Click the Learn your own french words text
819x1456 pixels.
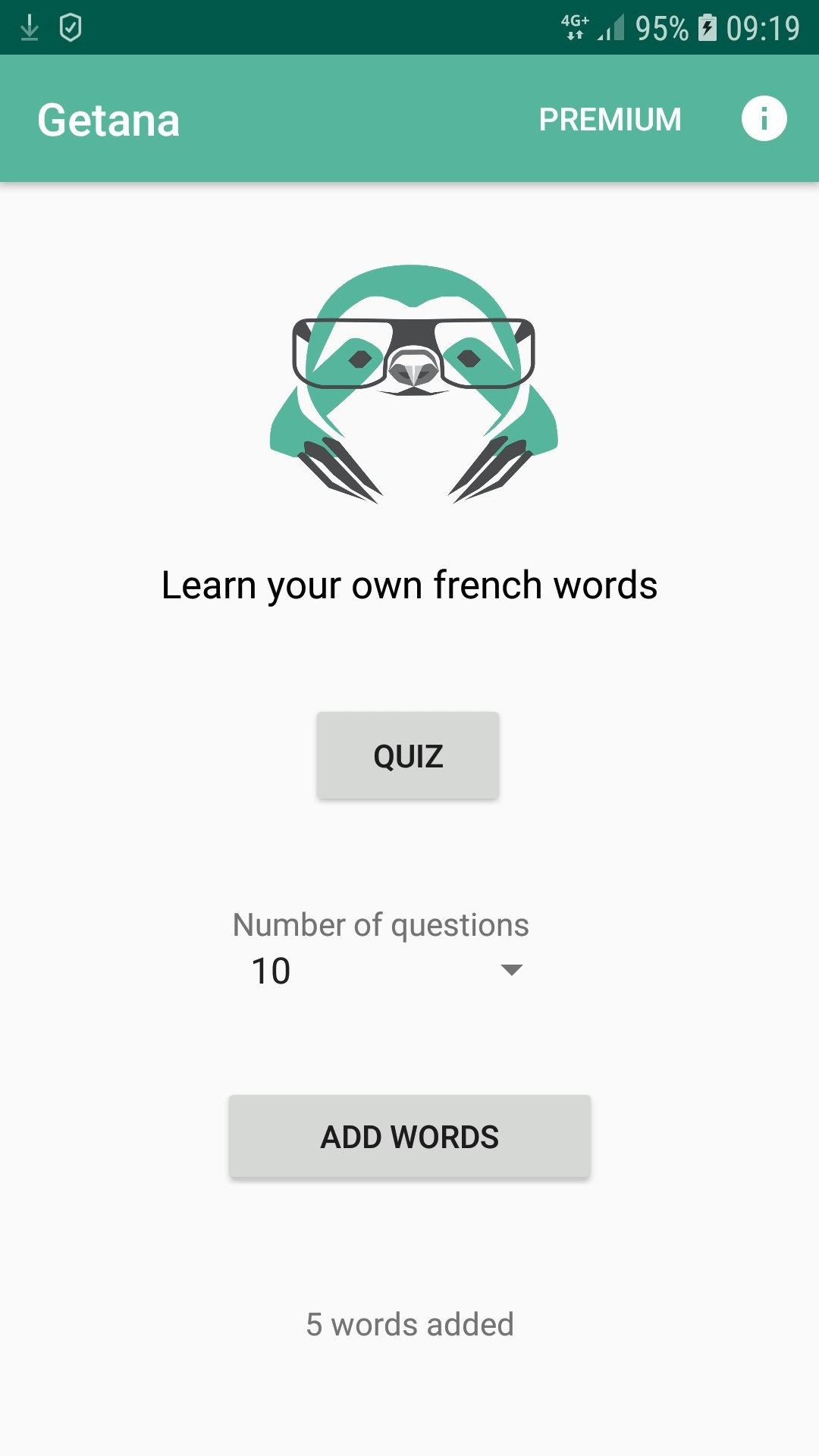tap(409, 584)
